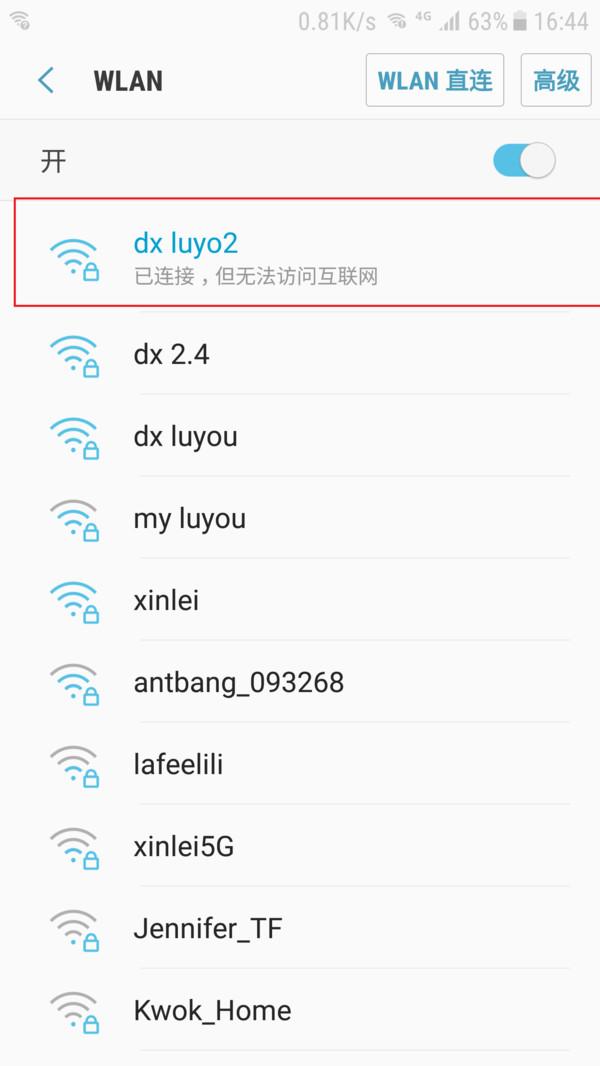The height and width of the screenshot is (1066, 600).
Task: Connect to the xinlei5G network
Action: (x=300, y=847)
